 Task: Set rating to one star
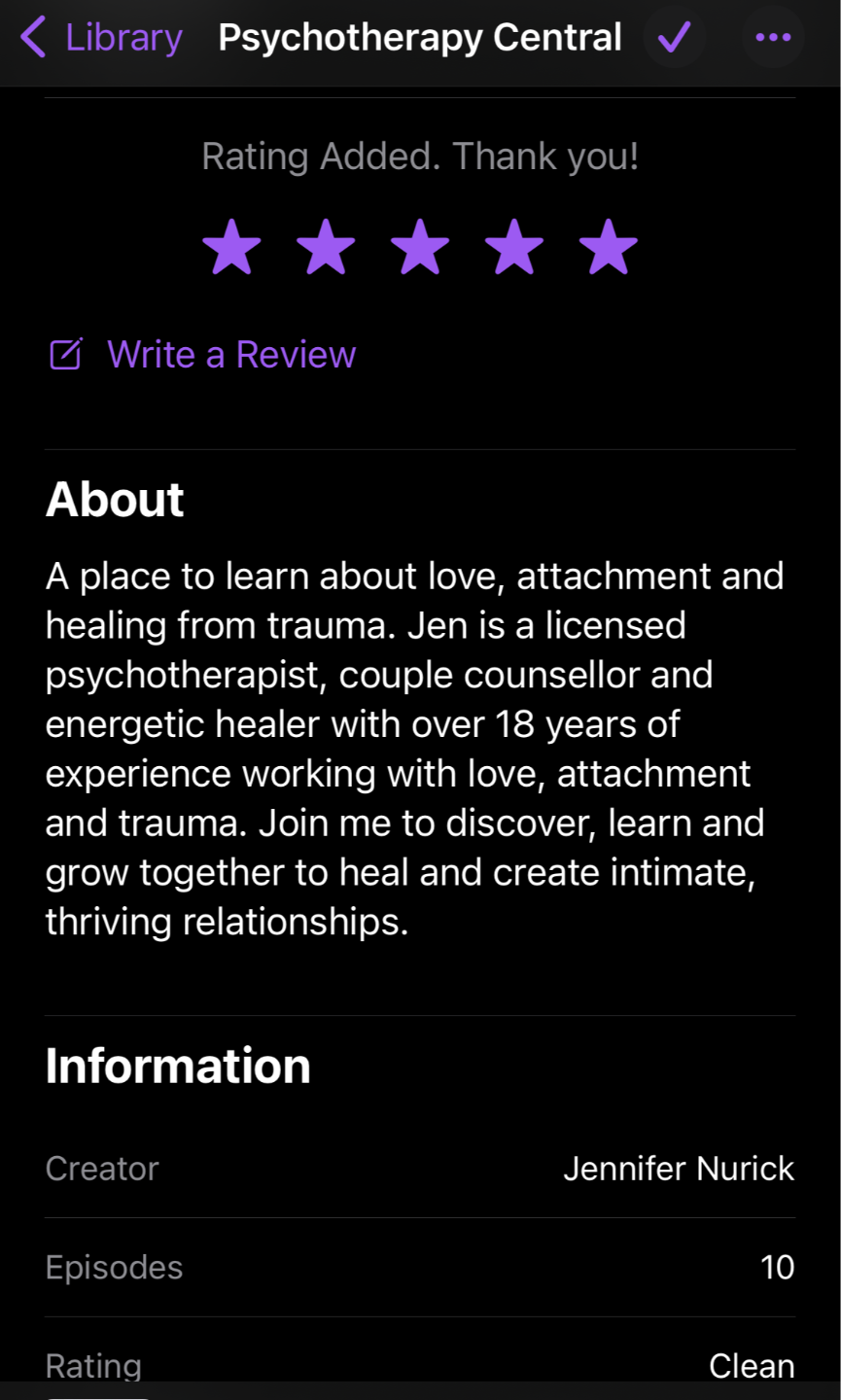click(x=231, y=247)
